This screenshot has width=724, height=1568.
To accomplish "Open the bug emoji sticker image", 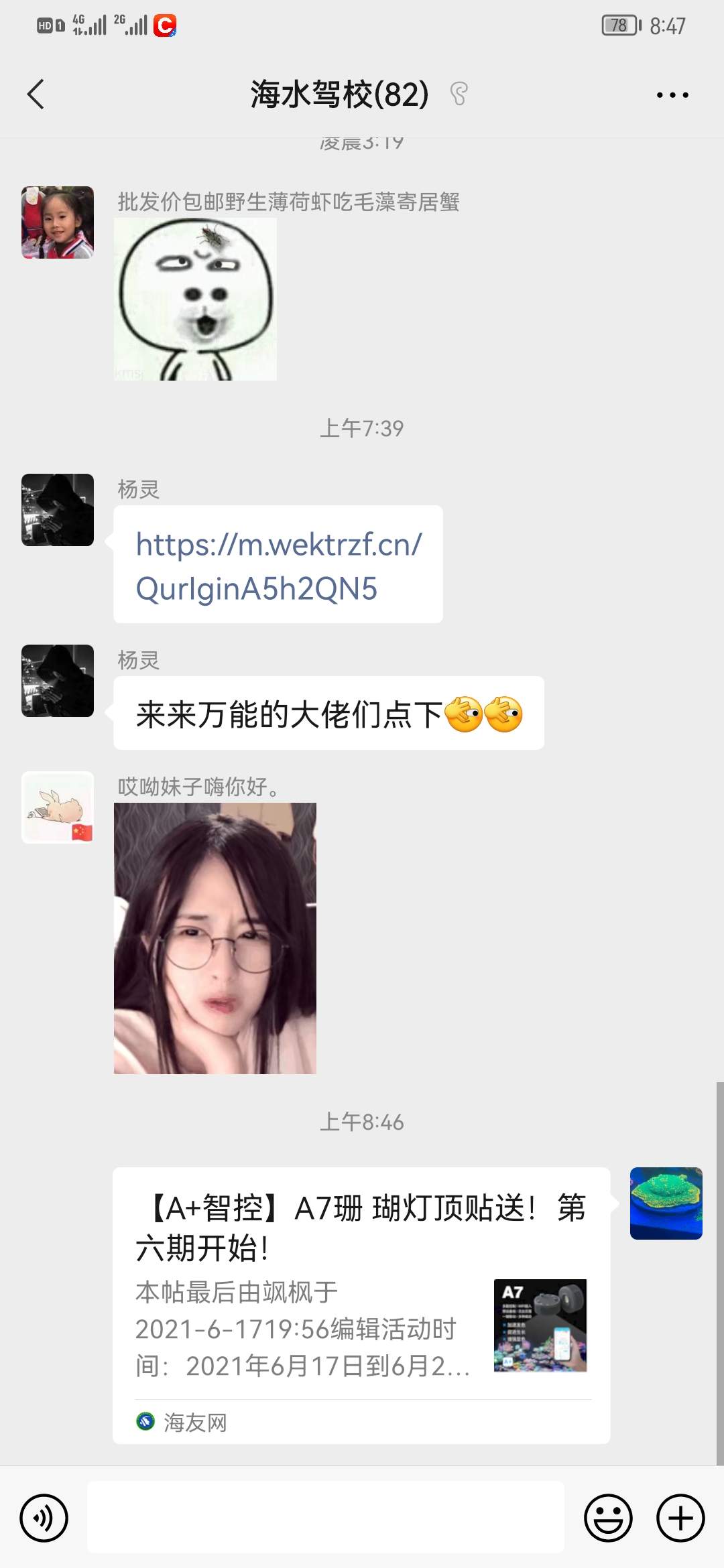I will [195, 300].
